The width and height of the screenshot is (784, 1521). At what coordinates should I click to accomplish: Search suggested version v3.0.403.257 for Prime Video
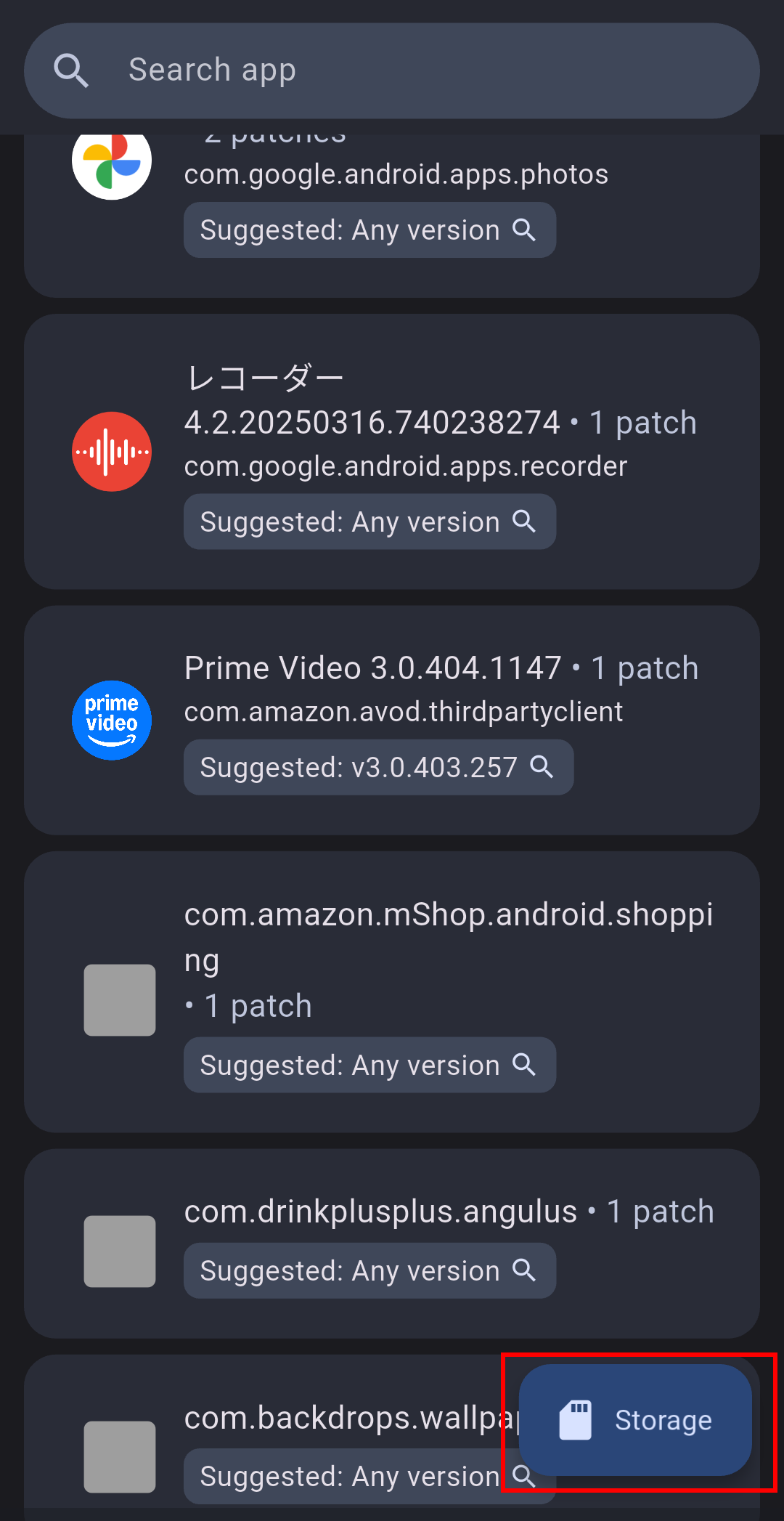click(378, 768)
